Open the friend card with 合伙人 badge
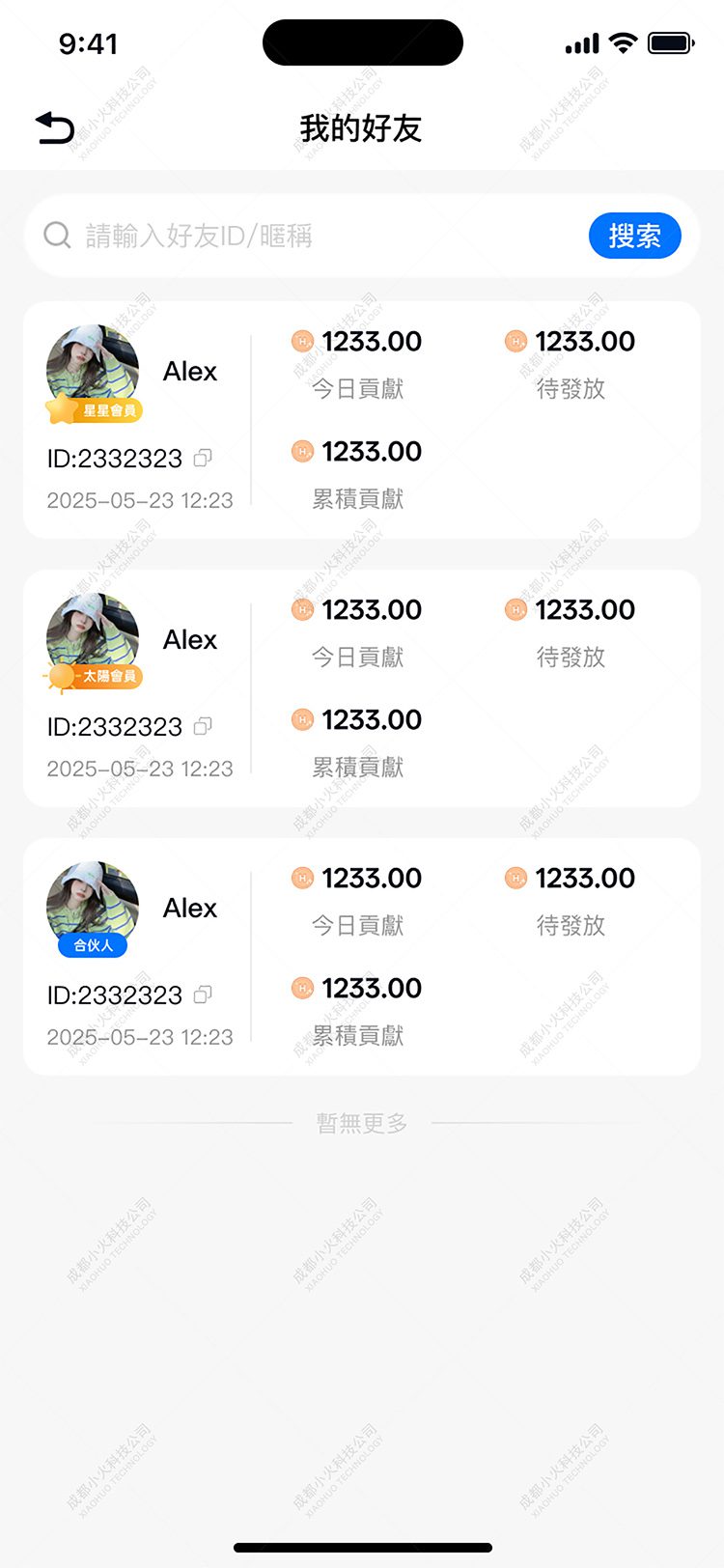 pyautogui.click(x=362, y=957)
